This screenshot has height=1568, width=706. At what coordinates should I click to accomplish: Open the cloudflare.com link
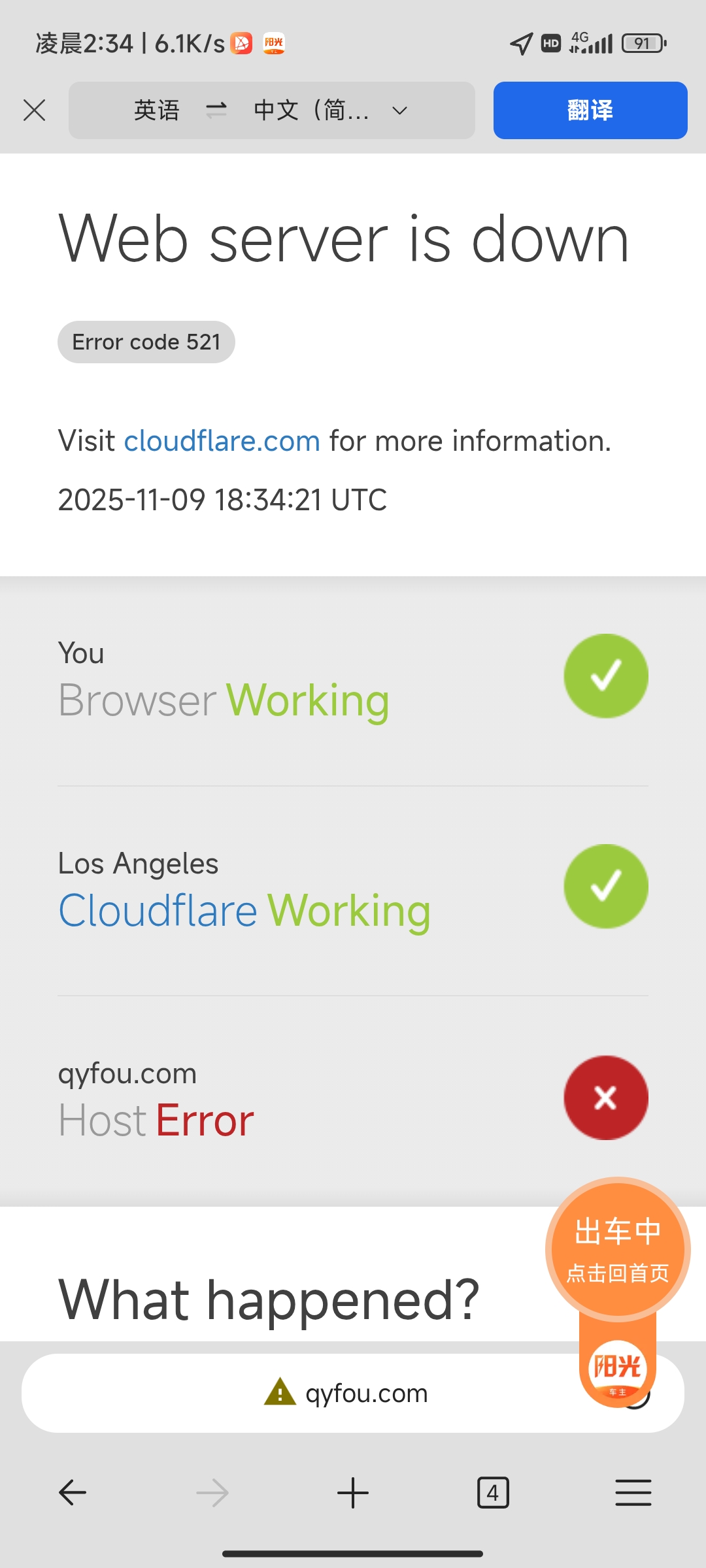point(222,441)
